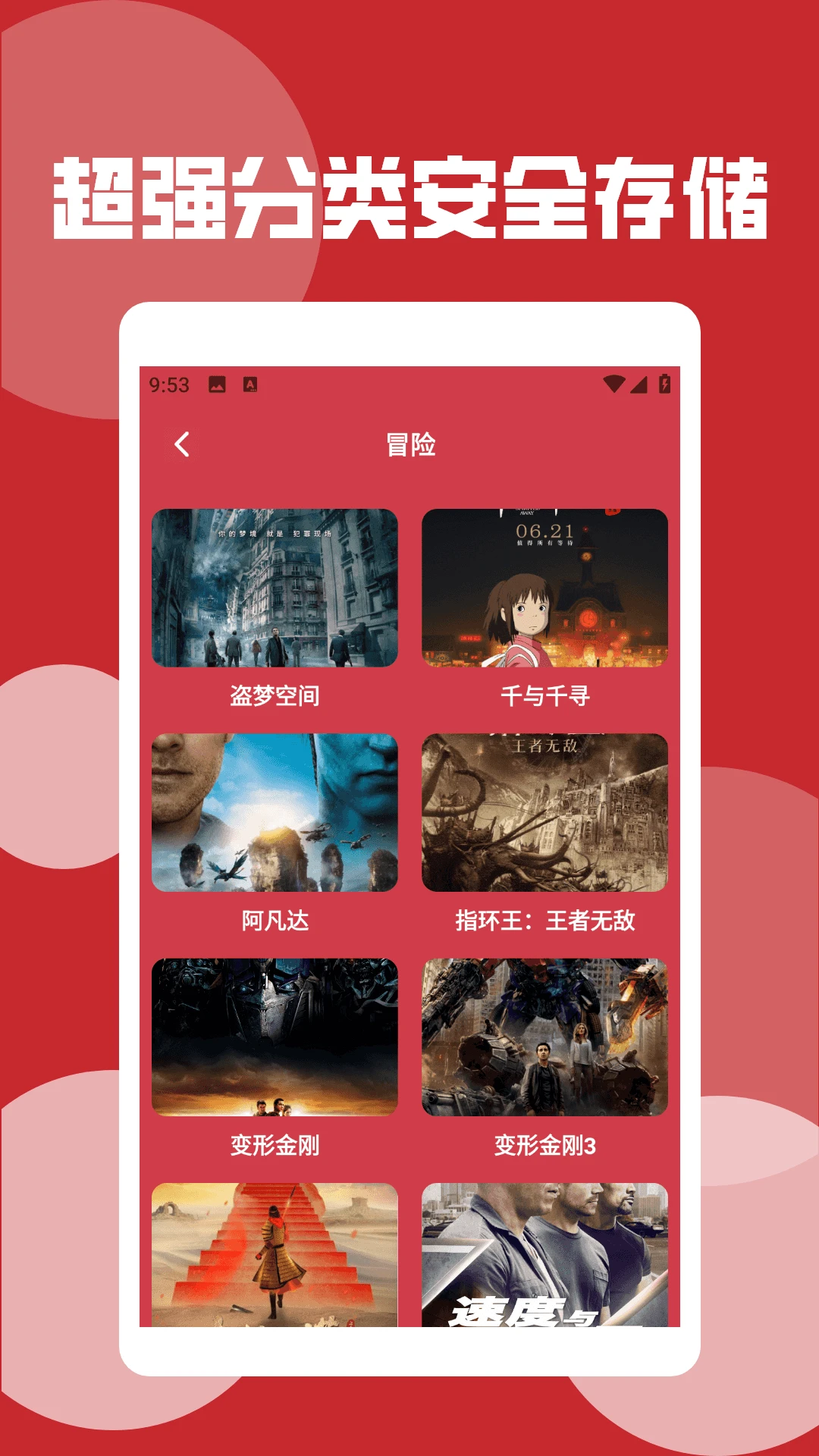819x1456 pixels.
Task: Tap the 'A' app notification icon
Action: click(x=248, y=385)
